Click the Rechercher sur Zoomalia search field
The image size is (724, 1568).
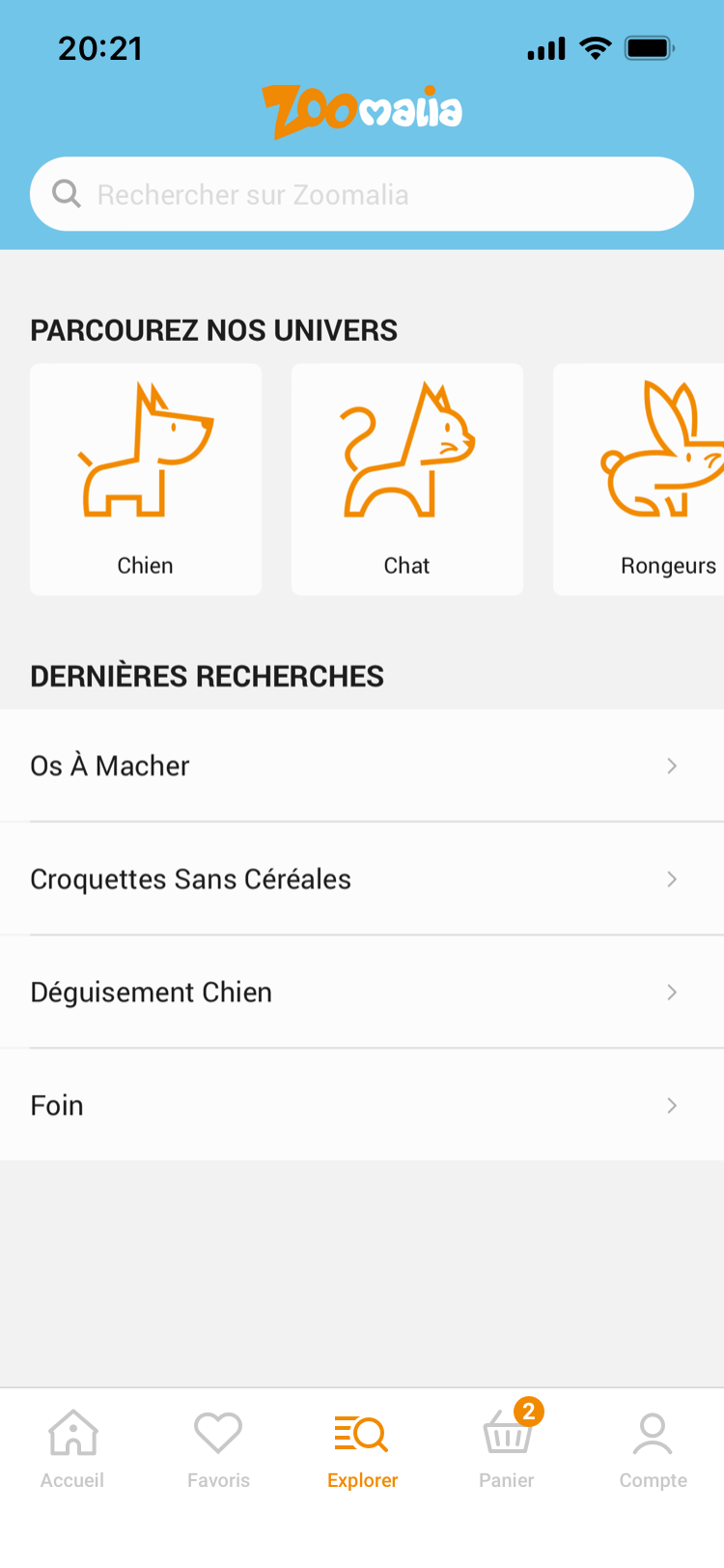(362, 193)
